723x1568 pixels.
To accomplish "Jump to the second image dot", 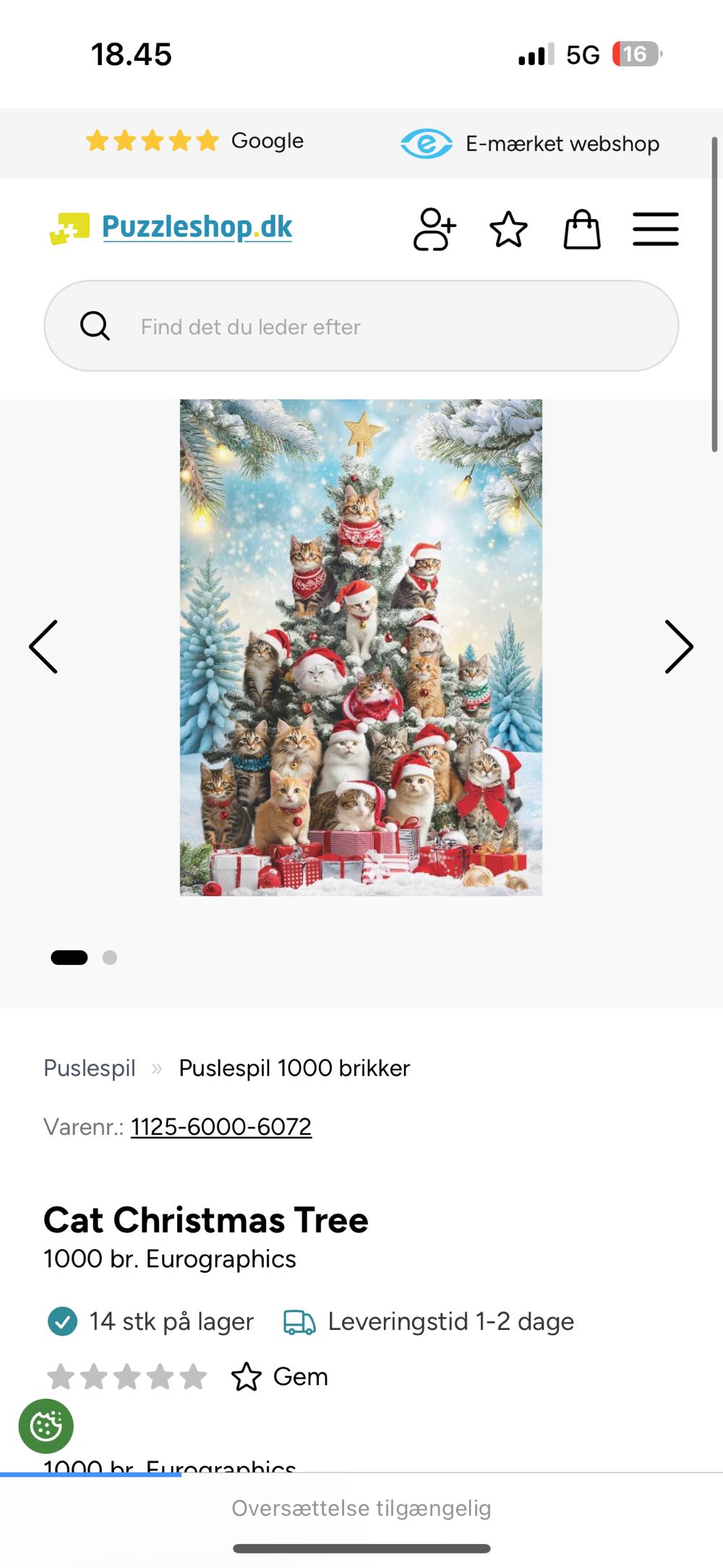I will pyautogui.click(x=110, y=958).
